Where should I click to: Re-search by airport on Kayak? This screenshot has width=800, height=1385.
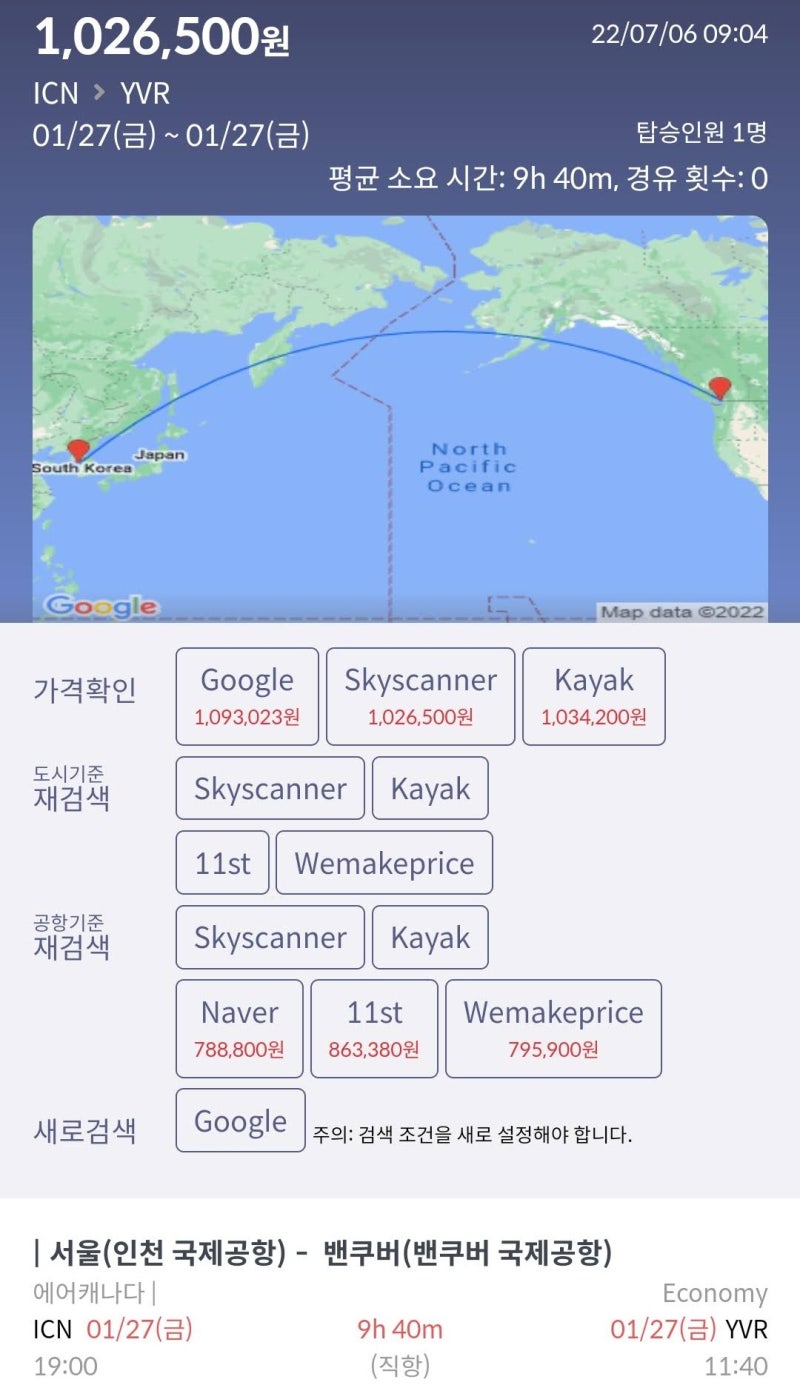pos(430,937)
